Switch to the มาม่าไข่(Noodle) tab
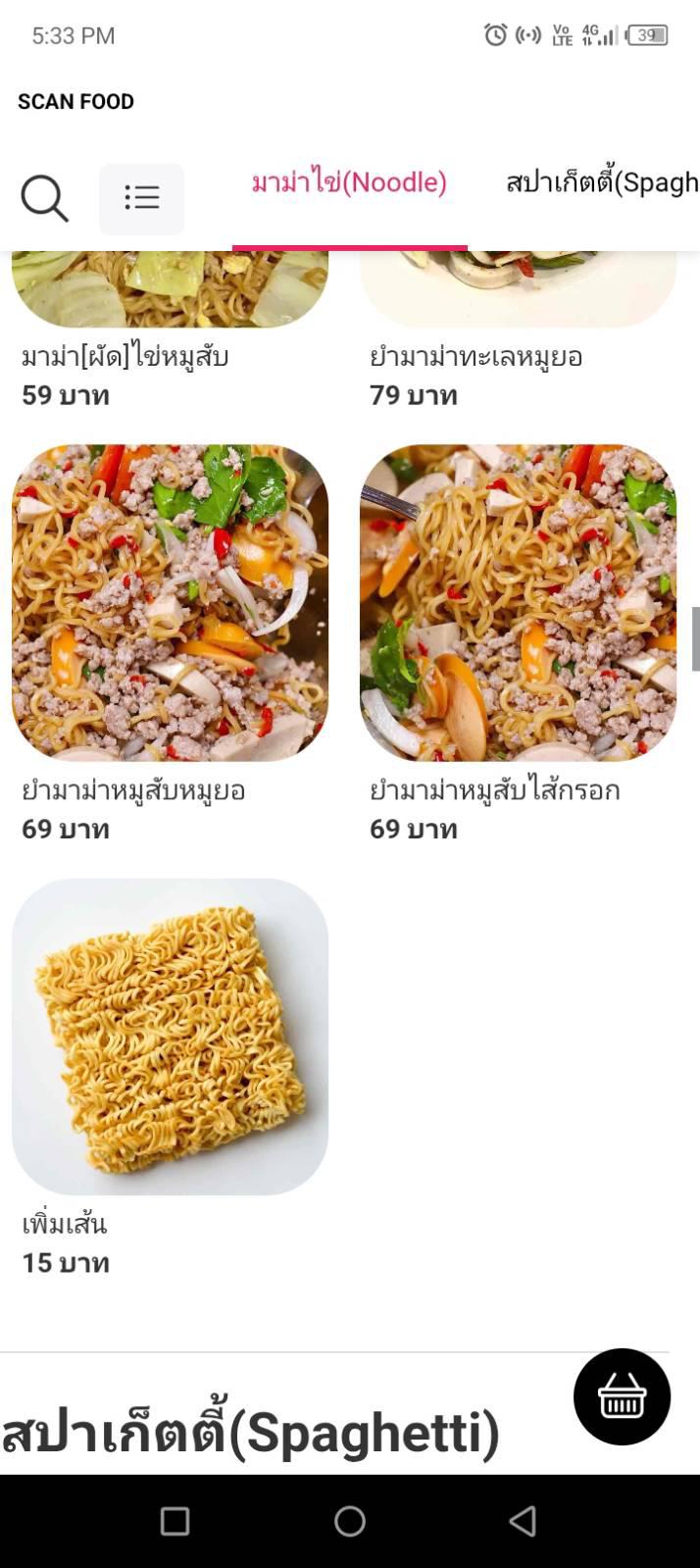Screen dimensions: 700x1568 349,182
